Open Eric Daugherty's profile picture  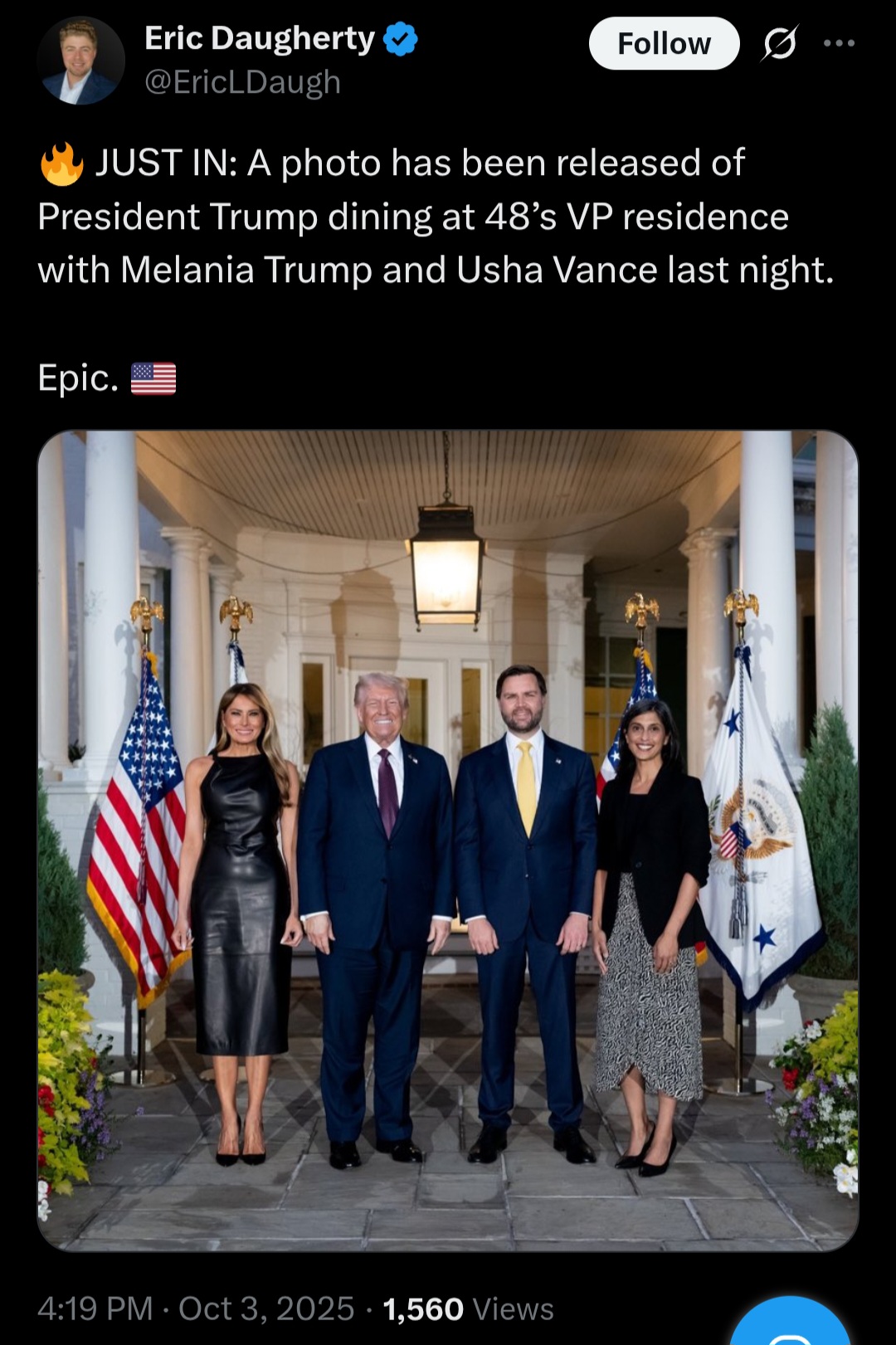80,61
